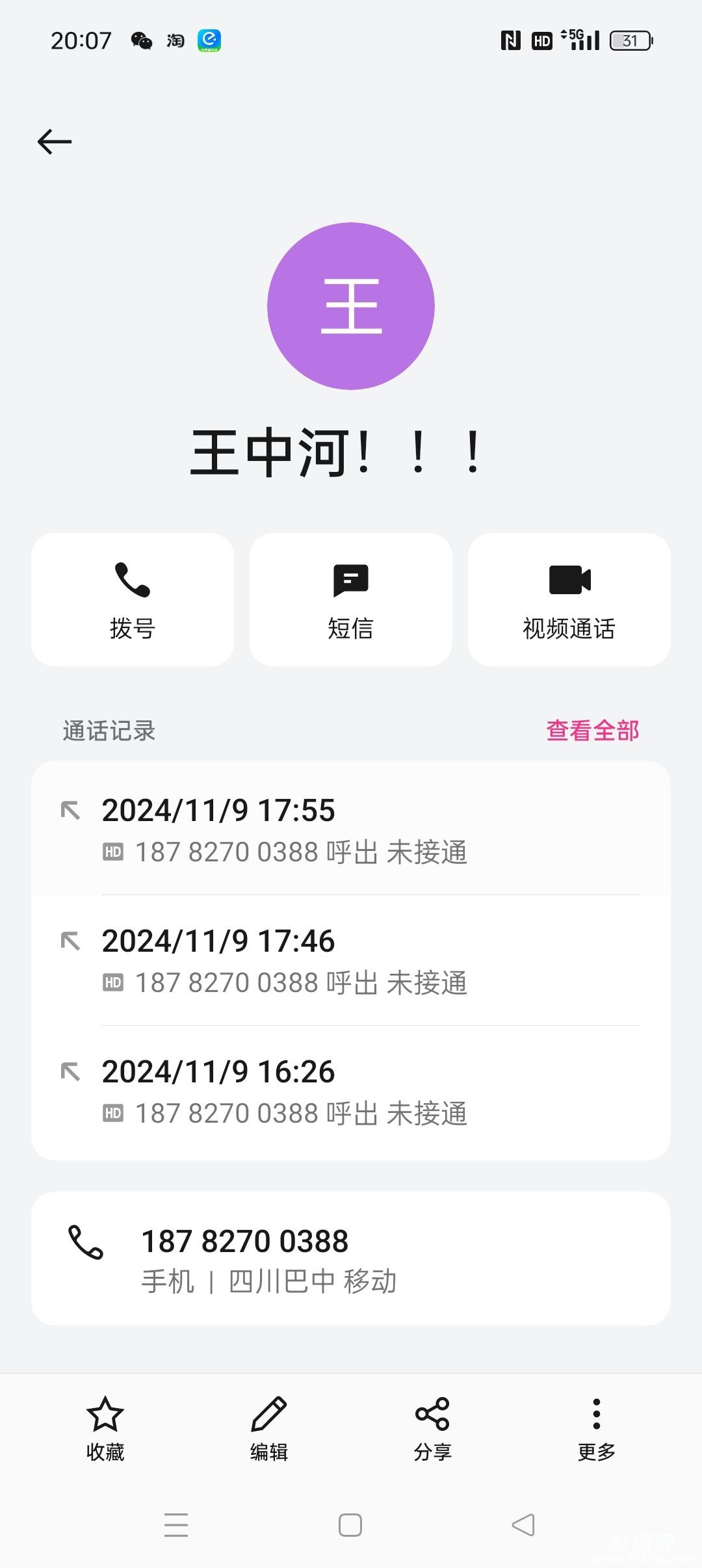
Task: Go back using the top arrow
Action: (x=55, y=142)
